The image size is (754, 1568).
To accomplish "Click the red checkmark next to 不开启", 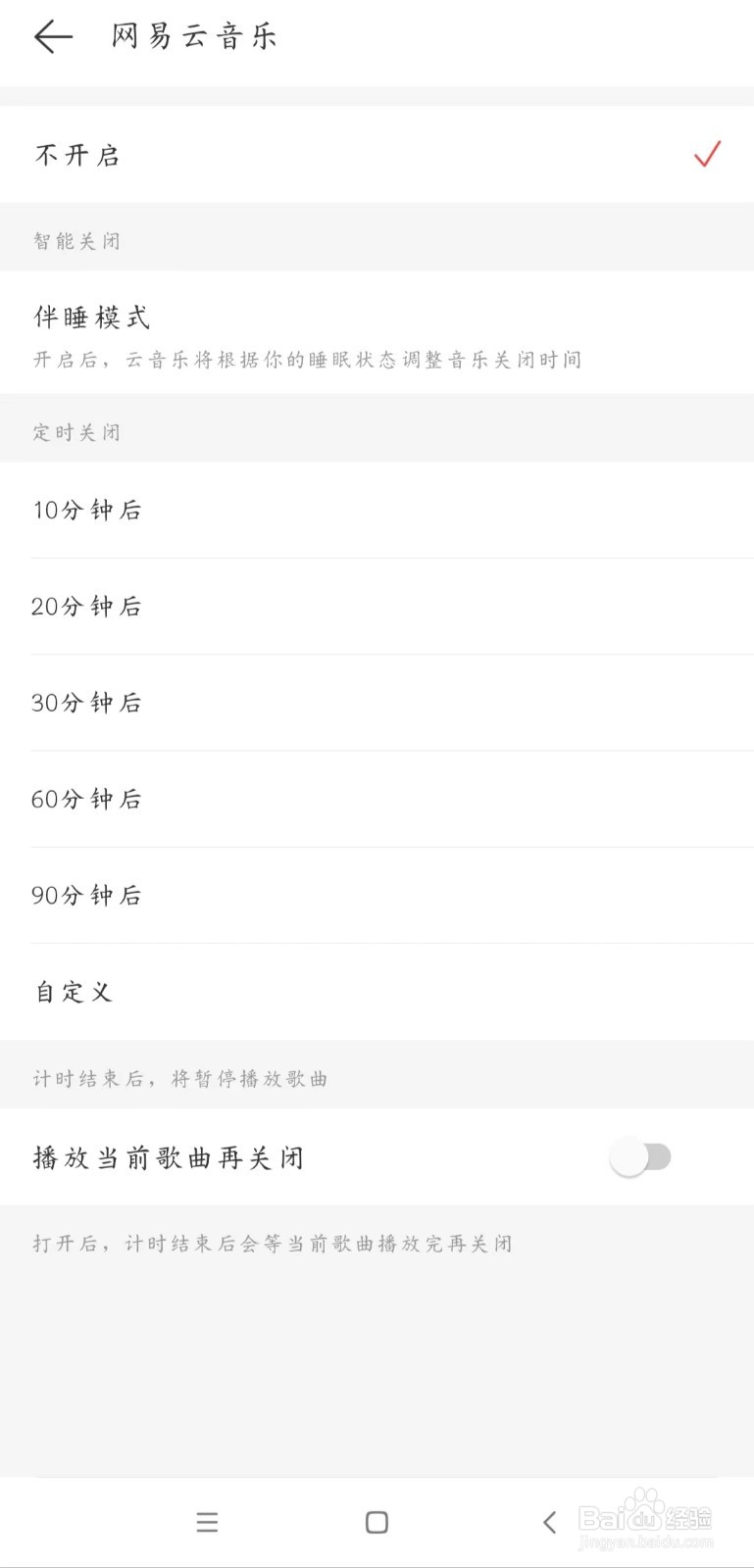I will click(707, 154).
